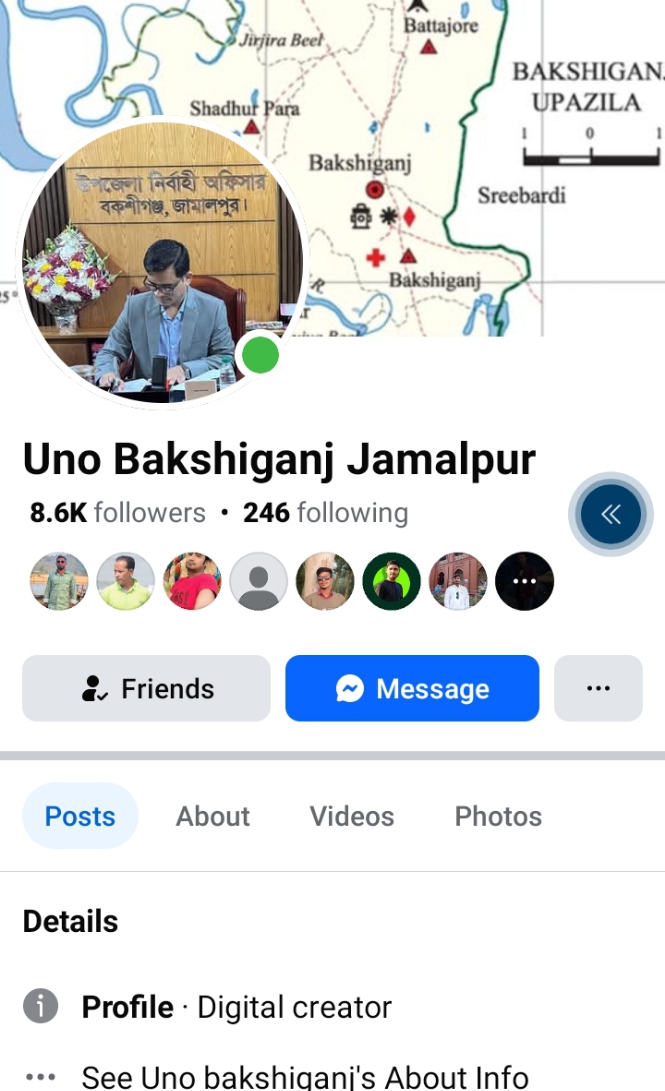Open the more options button beside Message
The height and width of the screenshot is (1091, 665).
pos(598,688)
